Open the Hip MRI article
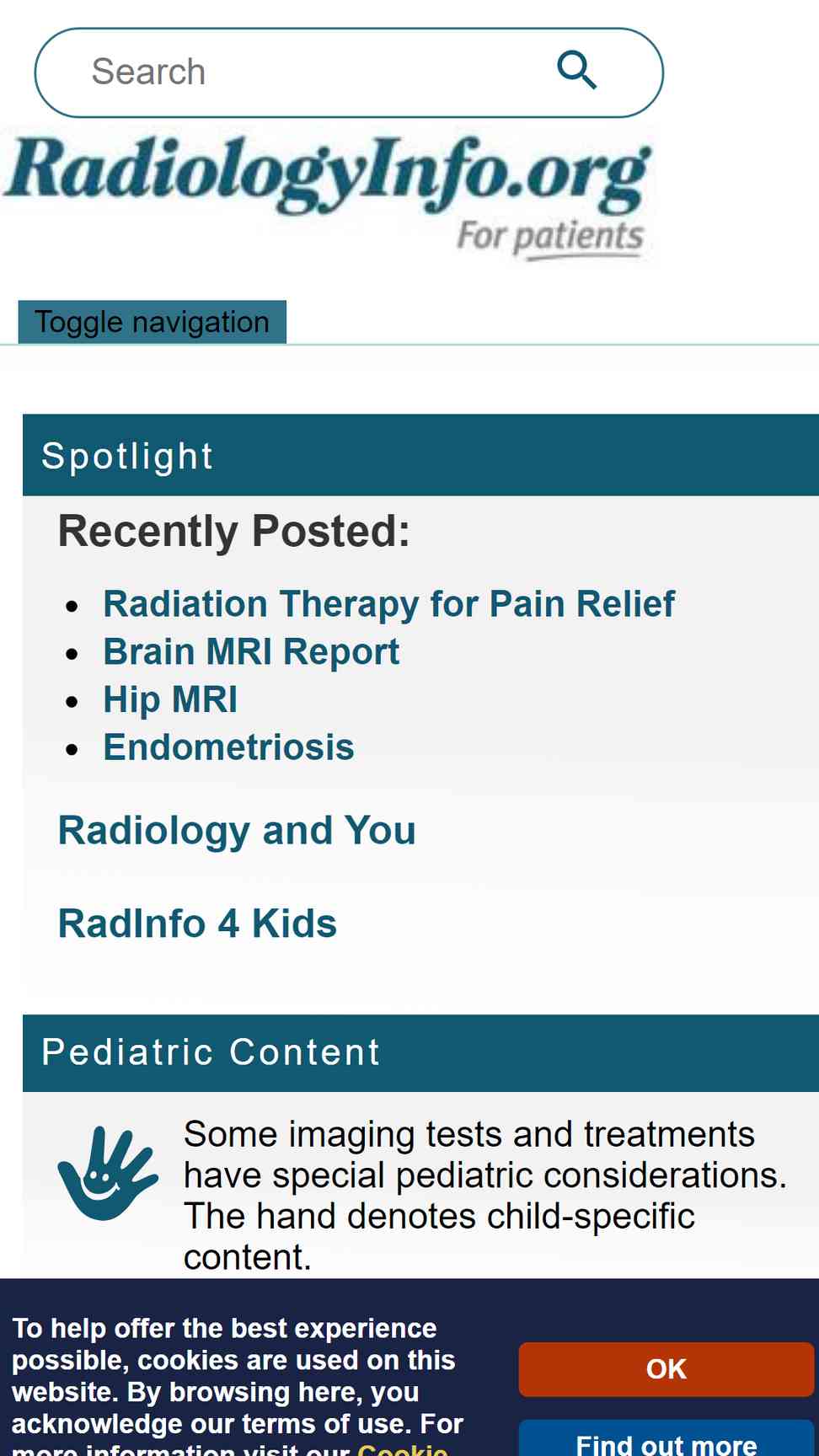 pyautogui.click(x=170, y=700)
